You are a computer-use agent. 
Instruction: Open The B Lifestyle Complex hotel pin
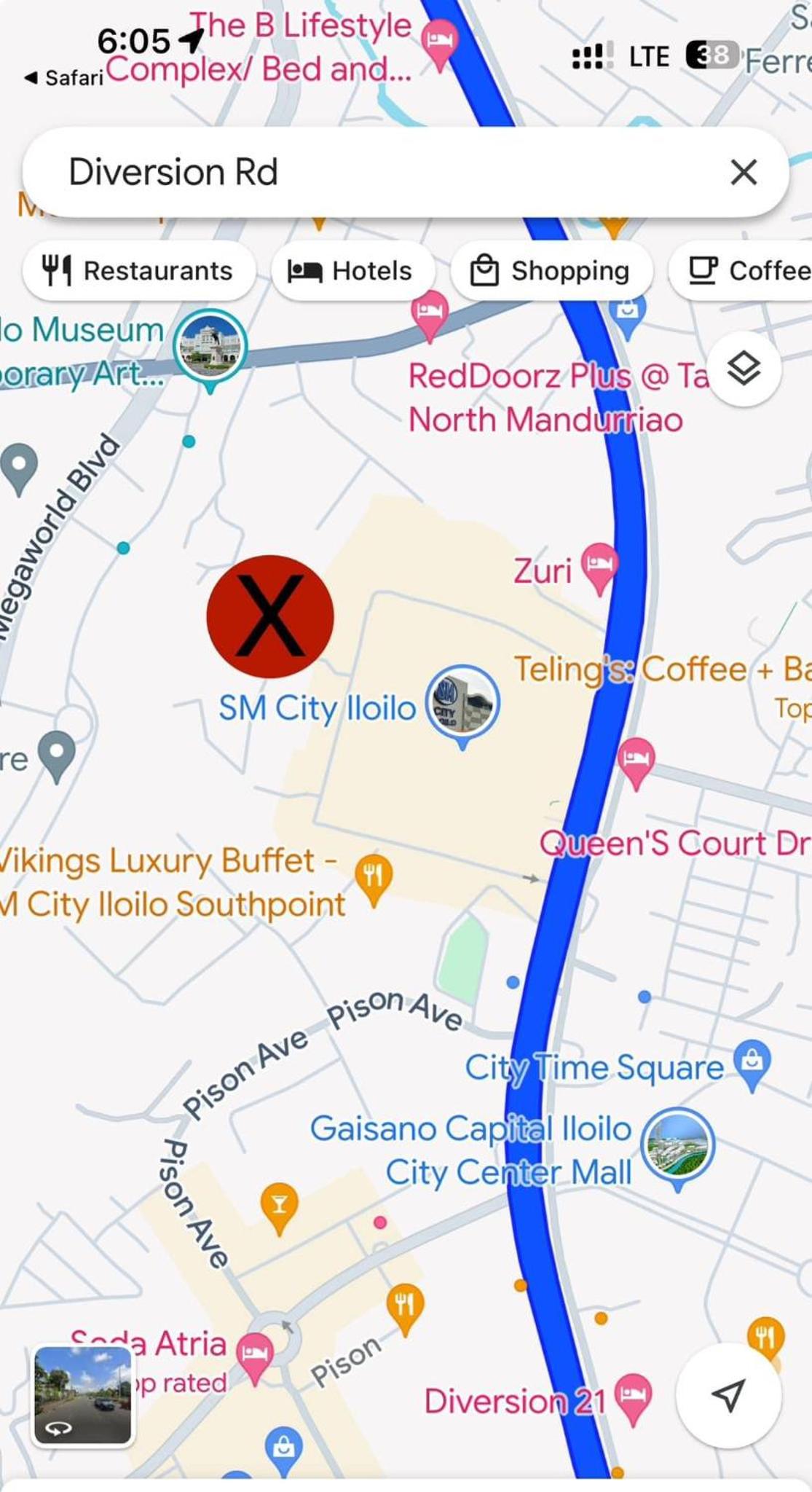click(440, 40)
